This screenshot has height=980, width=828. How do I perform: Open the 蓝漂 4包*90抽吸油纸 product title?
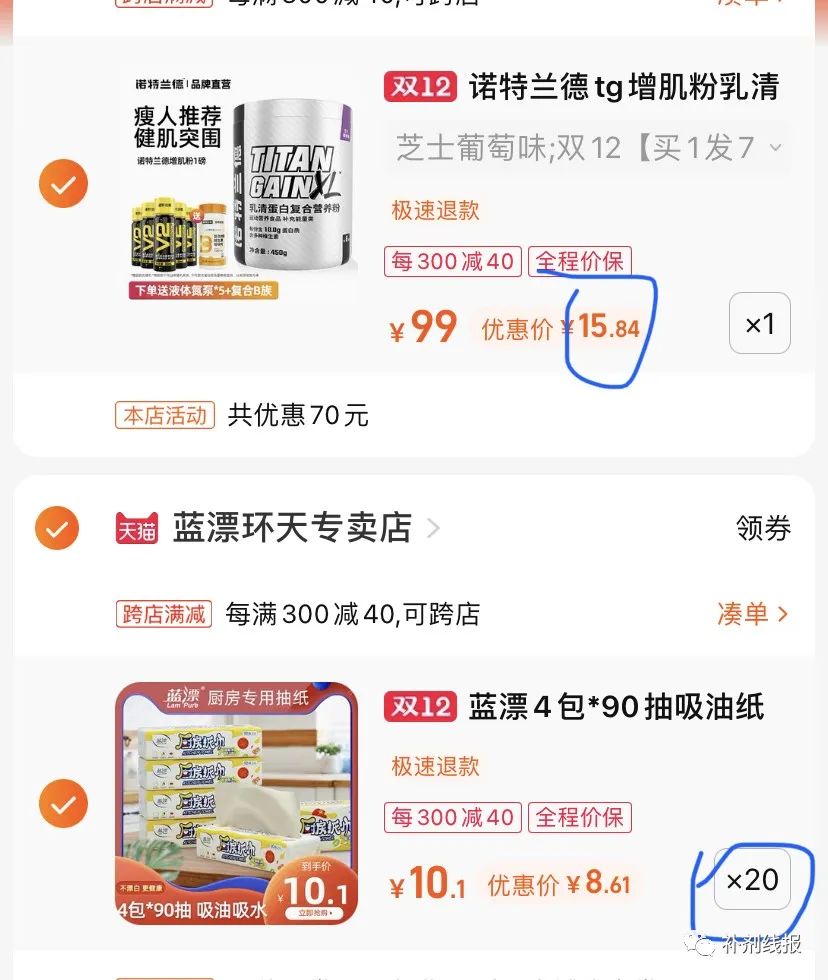(x=616, y=707)
